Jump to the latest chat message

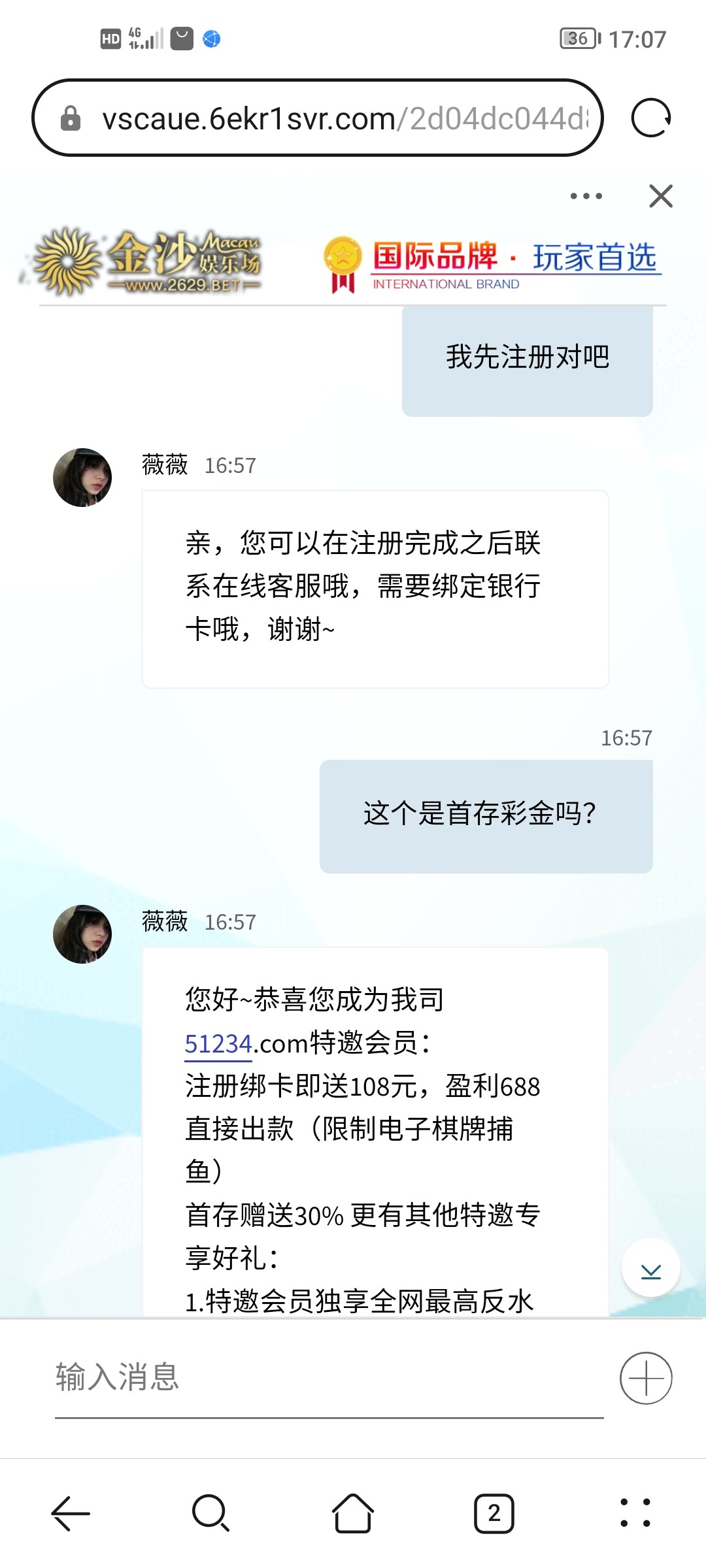(x=650, y=1268)
